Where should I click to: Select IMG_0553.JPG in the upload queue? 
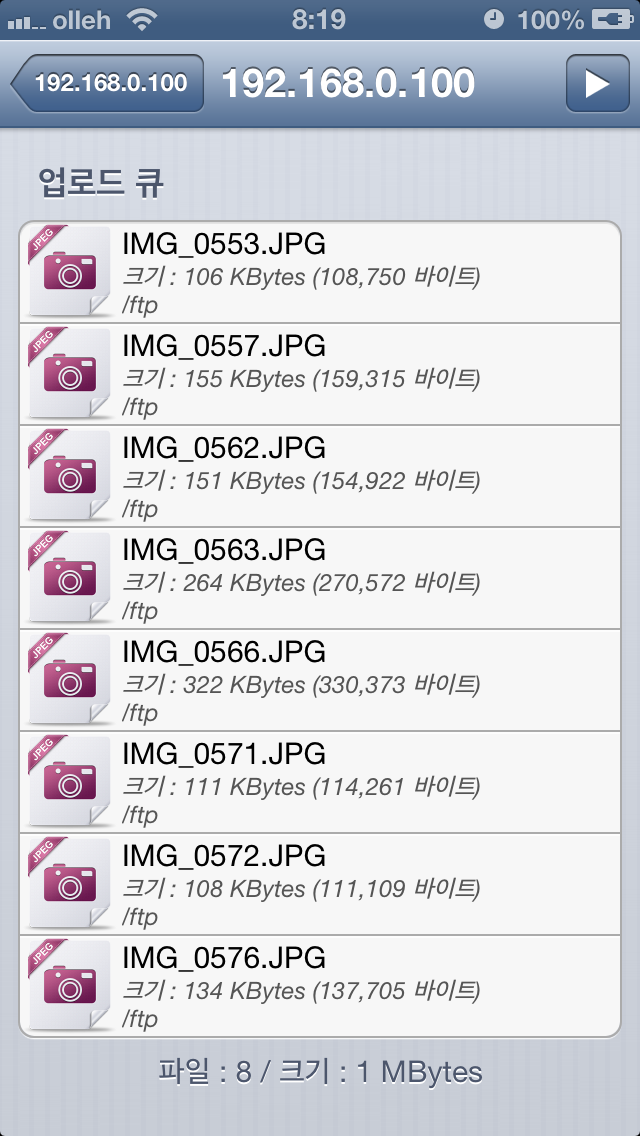pyautogui.click(x=320, y=272)
